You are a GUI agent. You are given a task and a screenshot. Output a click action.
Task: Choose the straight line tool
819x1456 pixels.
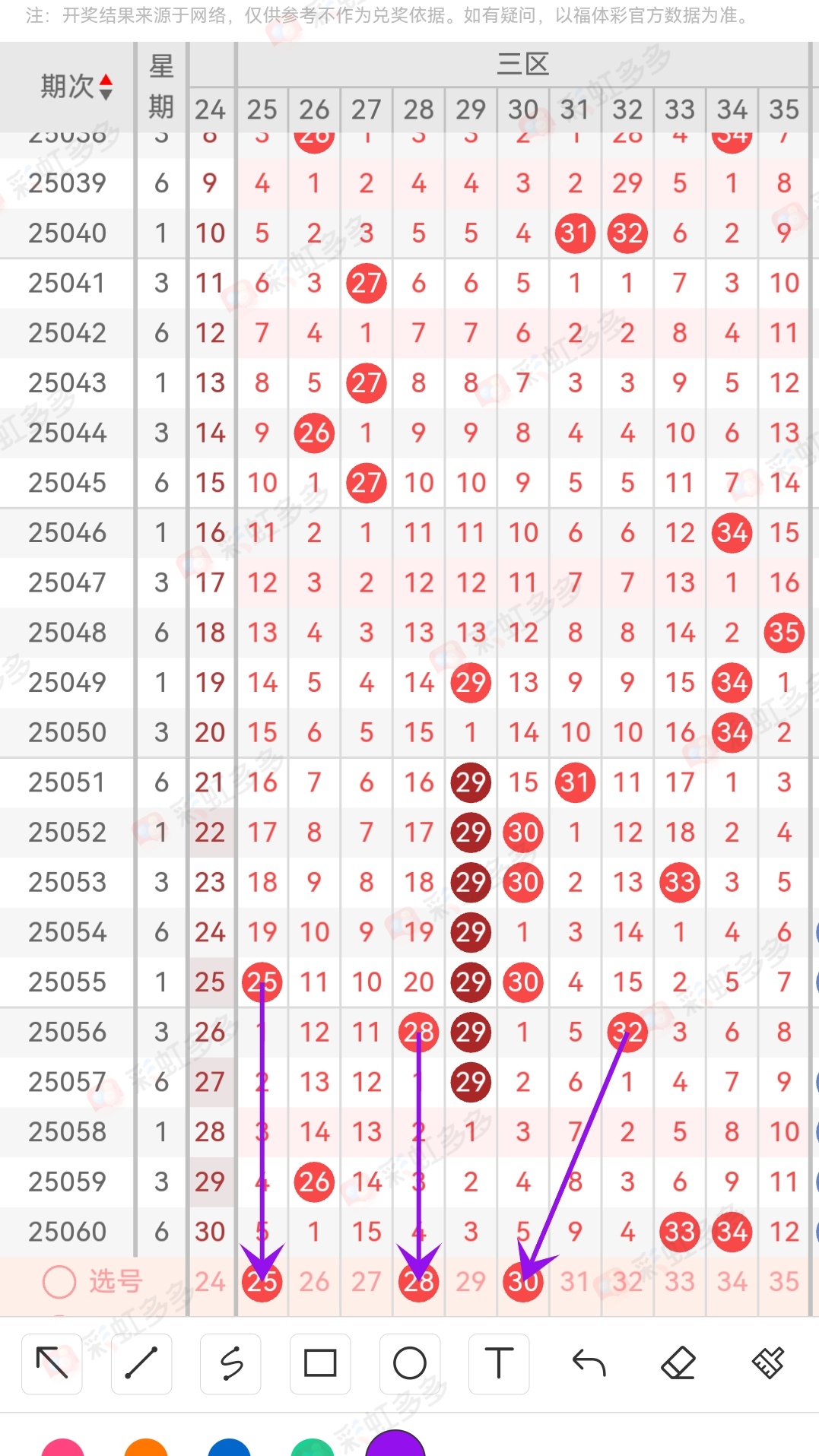(x=141, y=1363)
